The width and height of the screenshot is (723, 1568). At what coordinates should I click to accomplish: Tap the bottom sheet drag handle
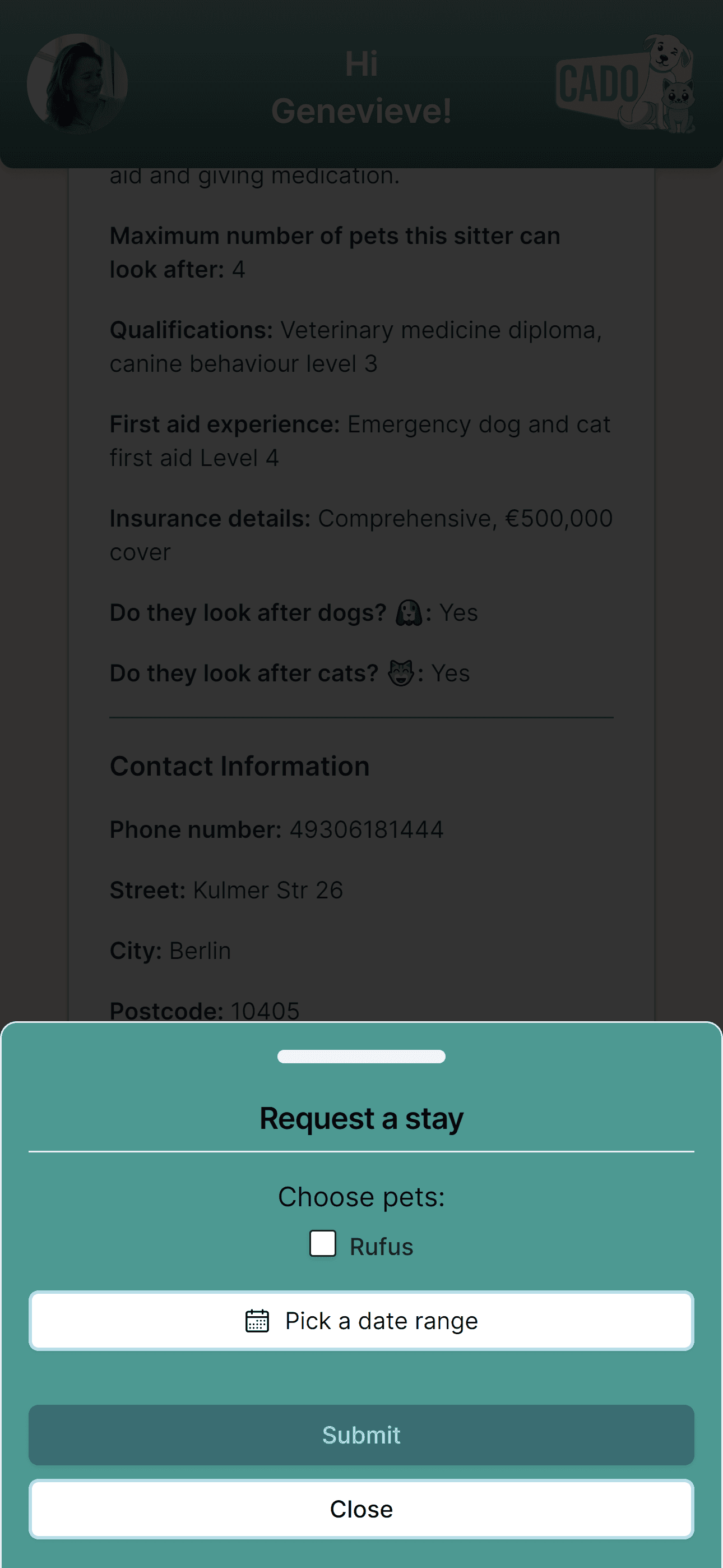[x=361, y=1056]
